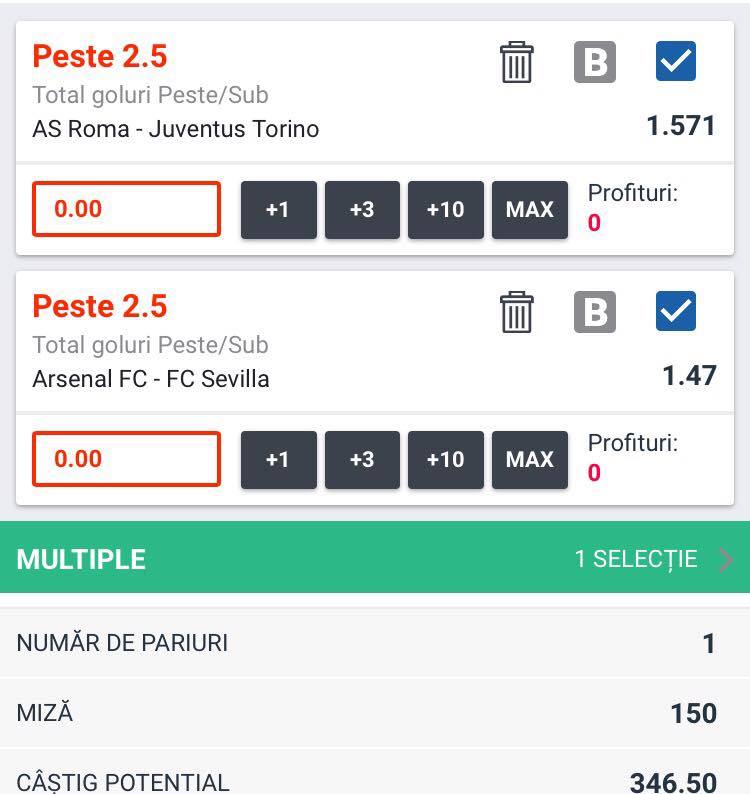Add +10 to AS Roma bet stake
This screenshot has height=794, width=750.
[x=446, y=210]
